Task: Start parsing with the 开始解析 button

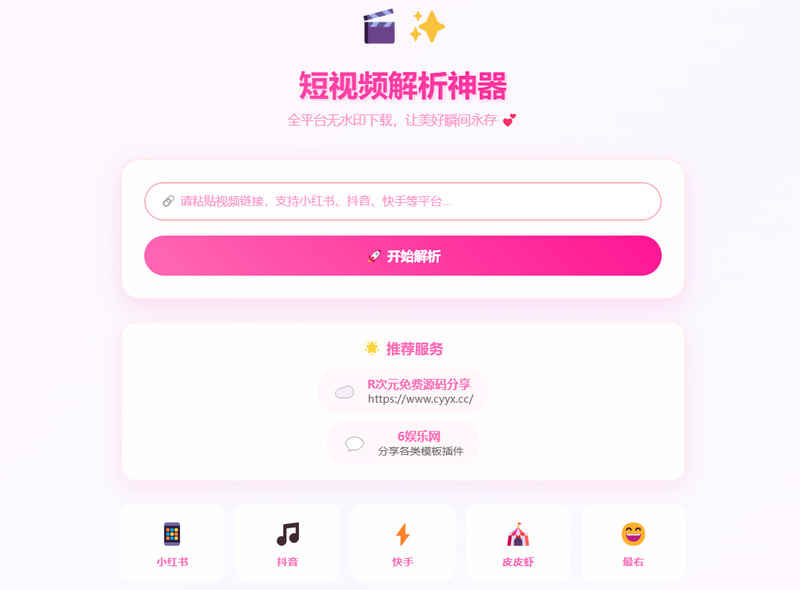Action: tap(402, 256)
